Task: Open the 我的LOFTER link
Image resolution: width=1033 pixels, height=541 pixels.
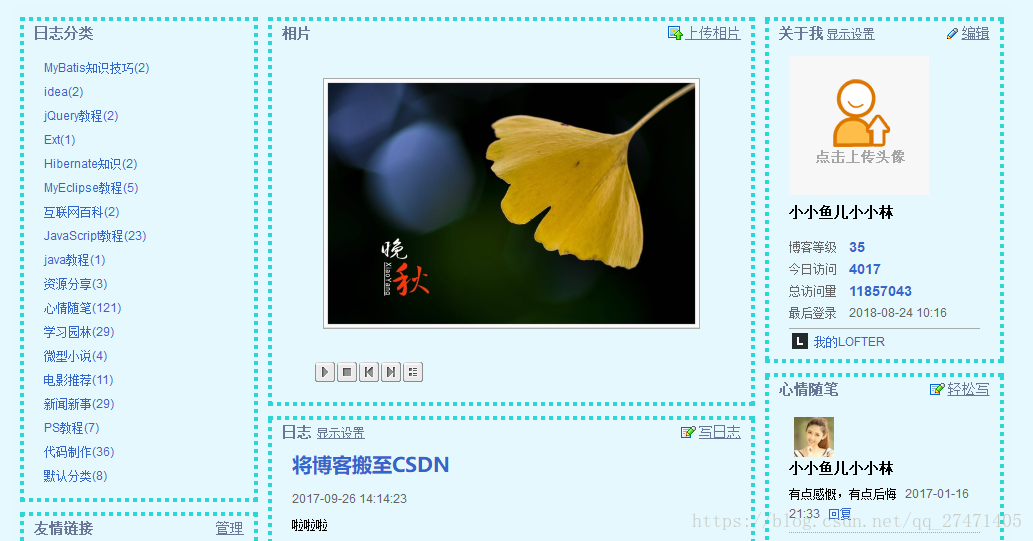Action: (x=848, y=342)
